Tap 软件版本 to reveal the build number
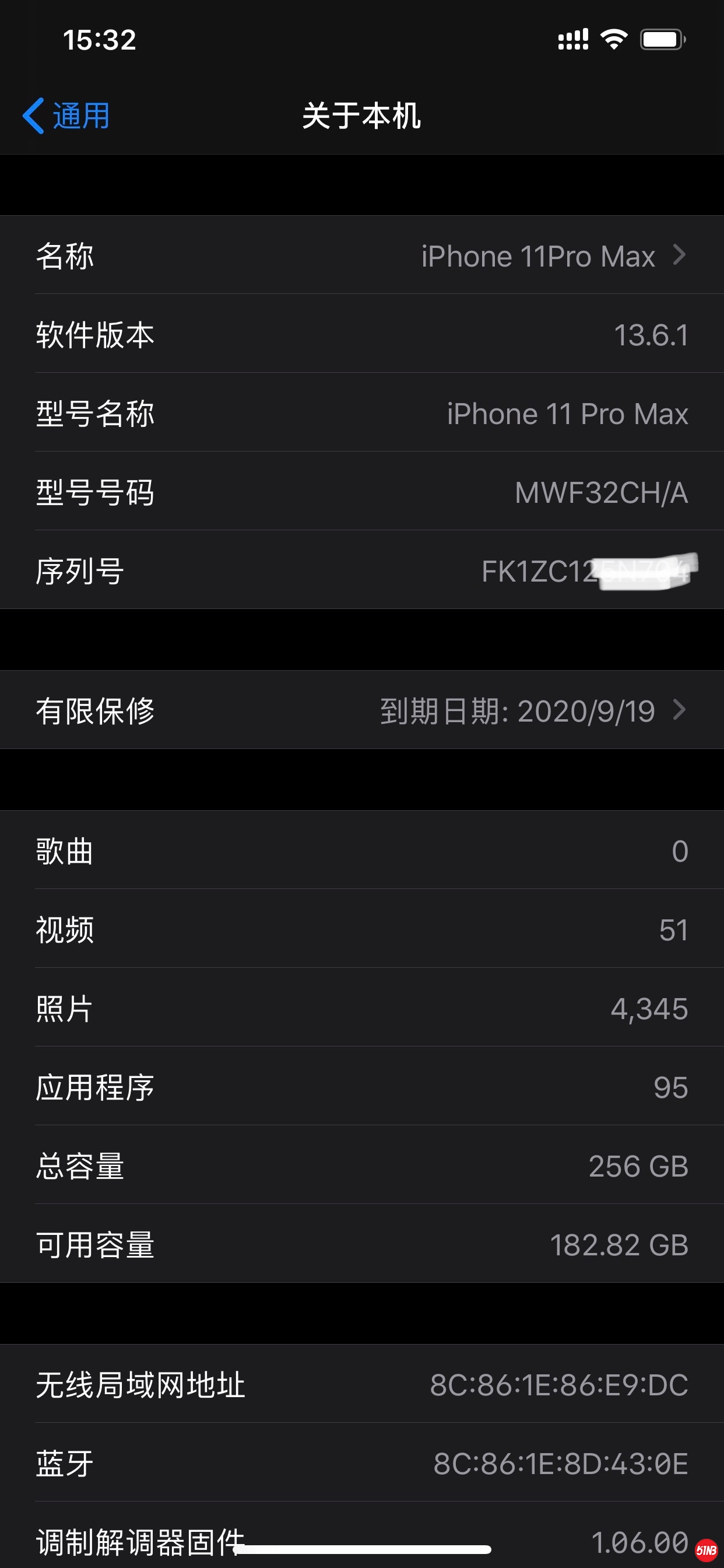Viewport: 724px width, 1568px height. (x=361, y=335)
